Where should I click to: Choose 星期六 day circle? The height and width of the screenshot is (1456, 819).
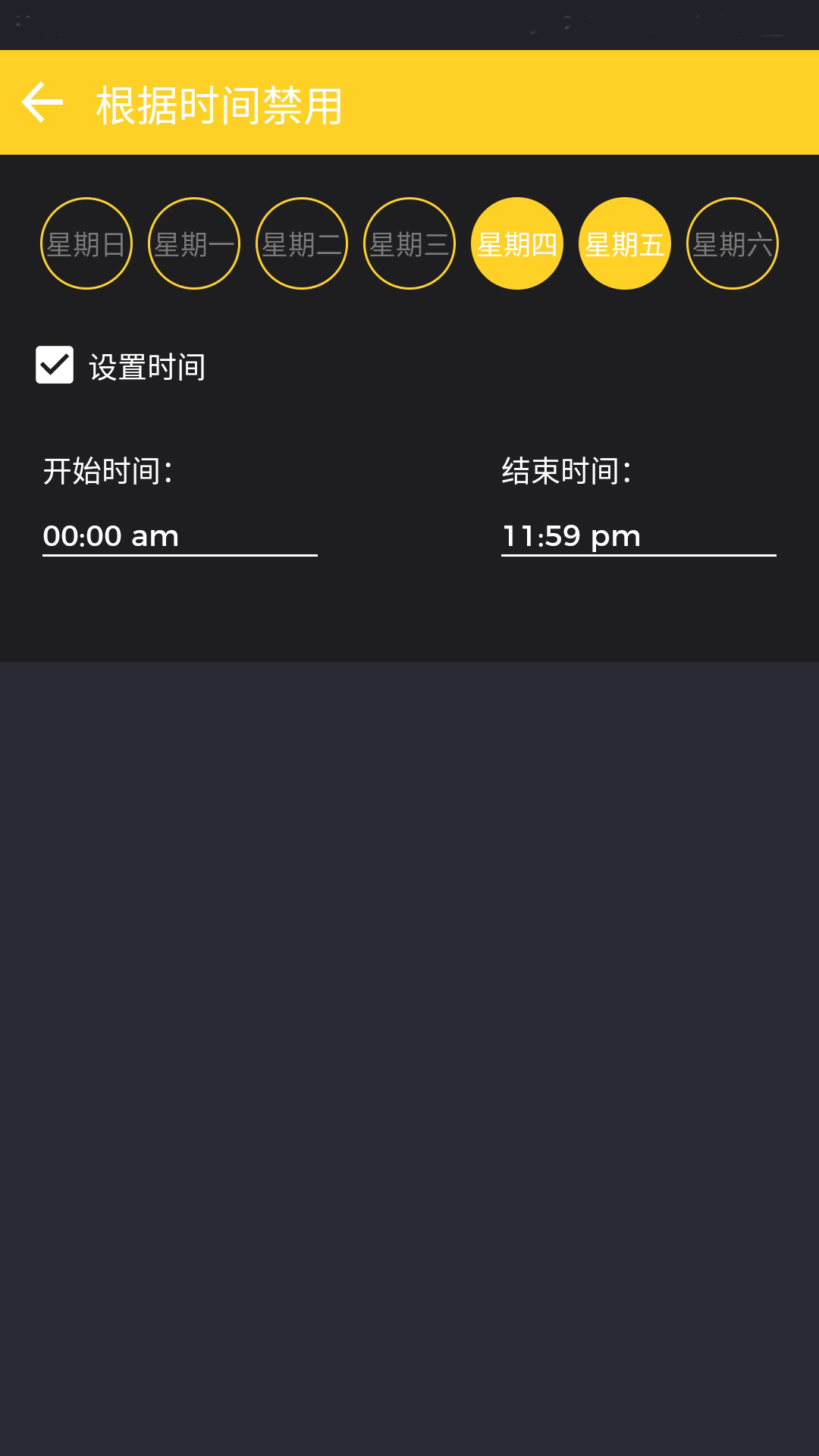click(733, 243)
